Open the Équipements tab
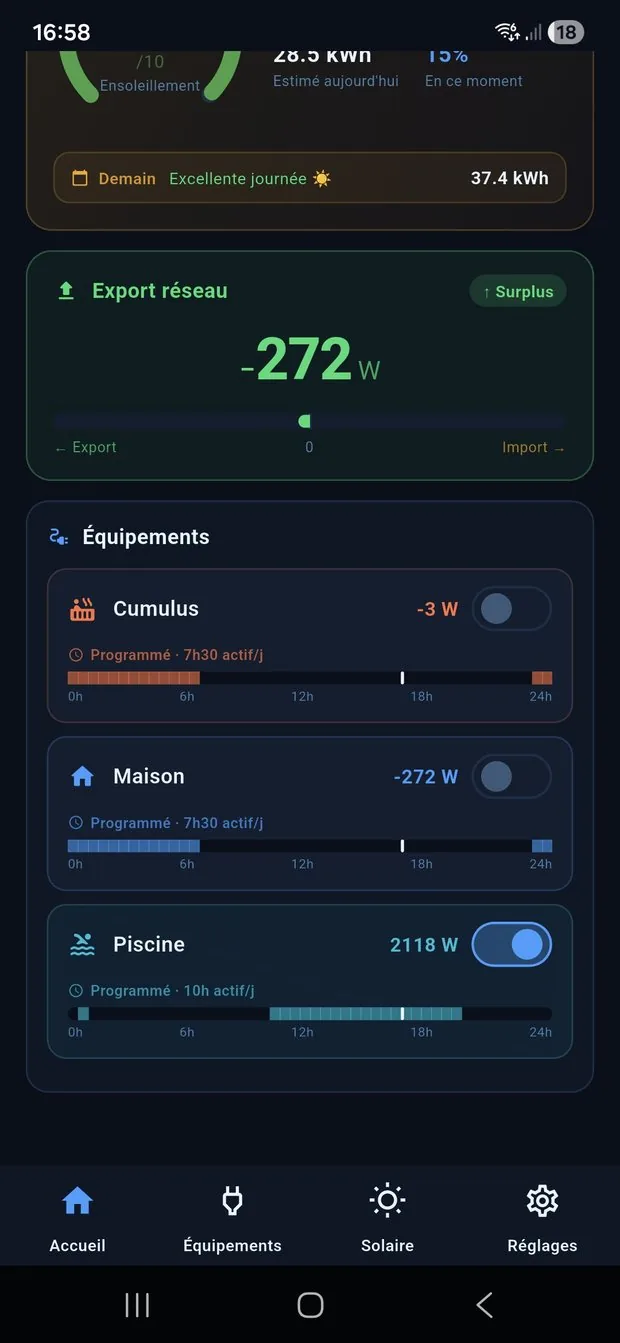The image size is (620, 1343). [x=232, y=1218]
